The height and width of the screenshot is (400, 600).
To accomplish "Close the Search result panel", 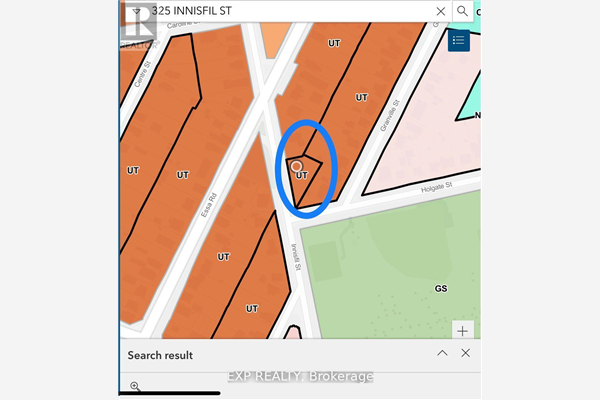I will pyautogui.click(x=465, y=354).
